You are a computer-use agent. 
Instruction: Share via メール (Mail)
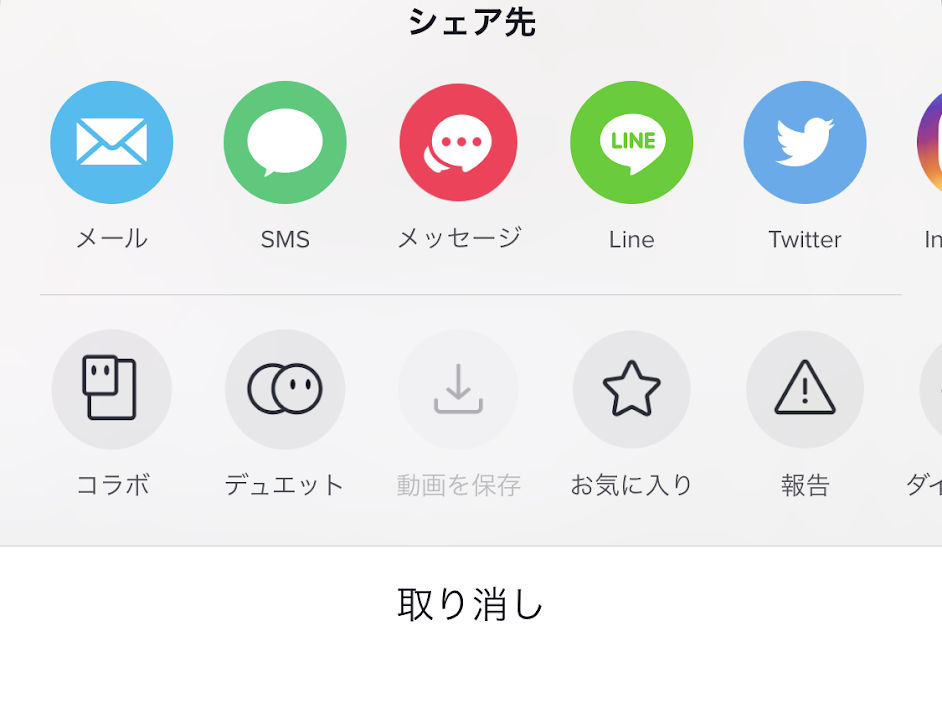[x=112, y=143]
